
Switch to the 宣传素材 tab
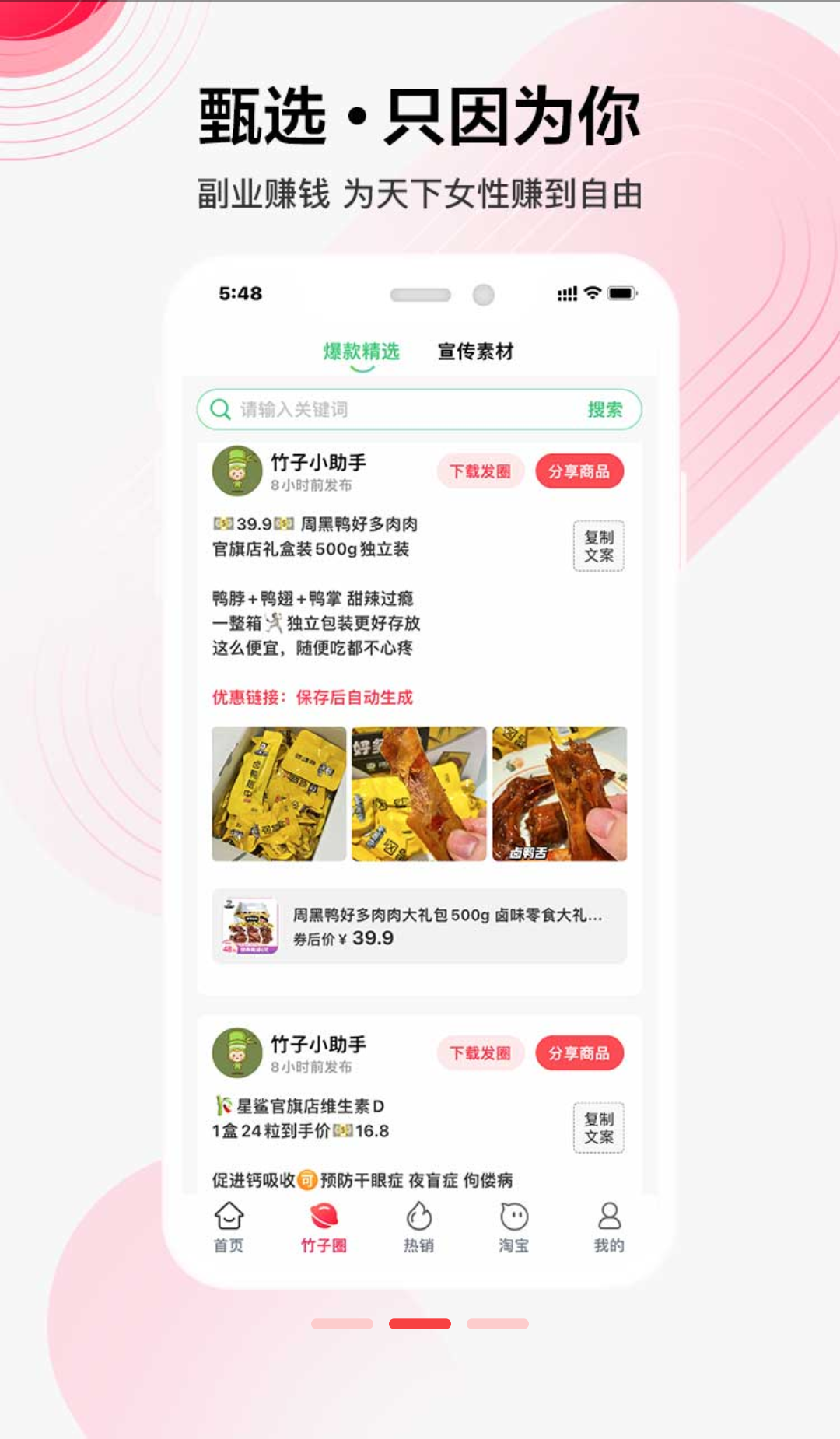[477, 351]
